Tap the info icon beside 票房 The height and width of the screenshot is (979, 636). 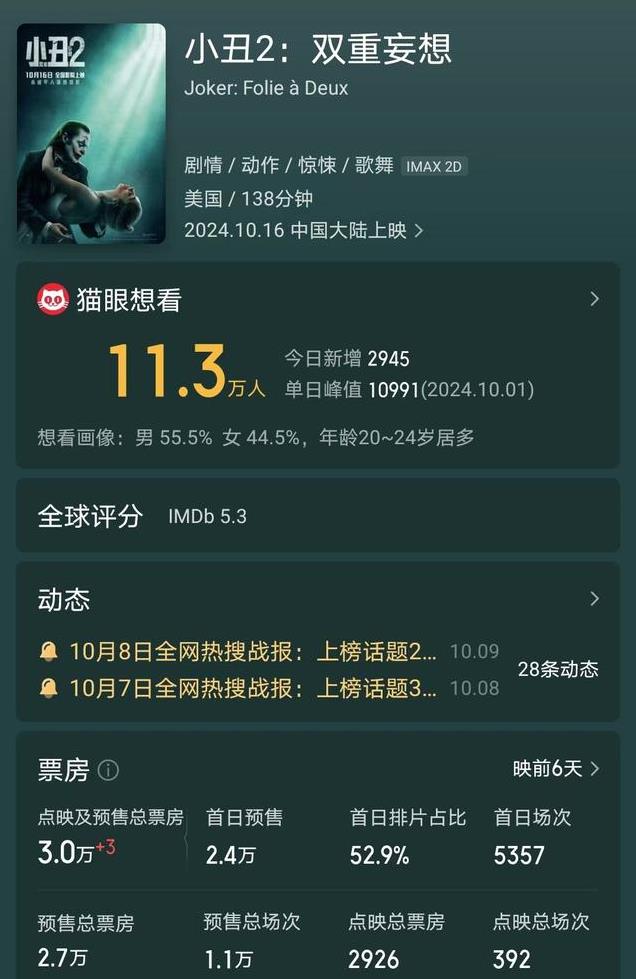pos(109,770)
